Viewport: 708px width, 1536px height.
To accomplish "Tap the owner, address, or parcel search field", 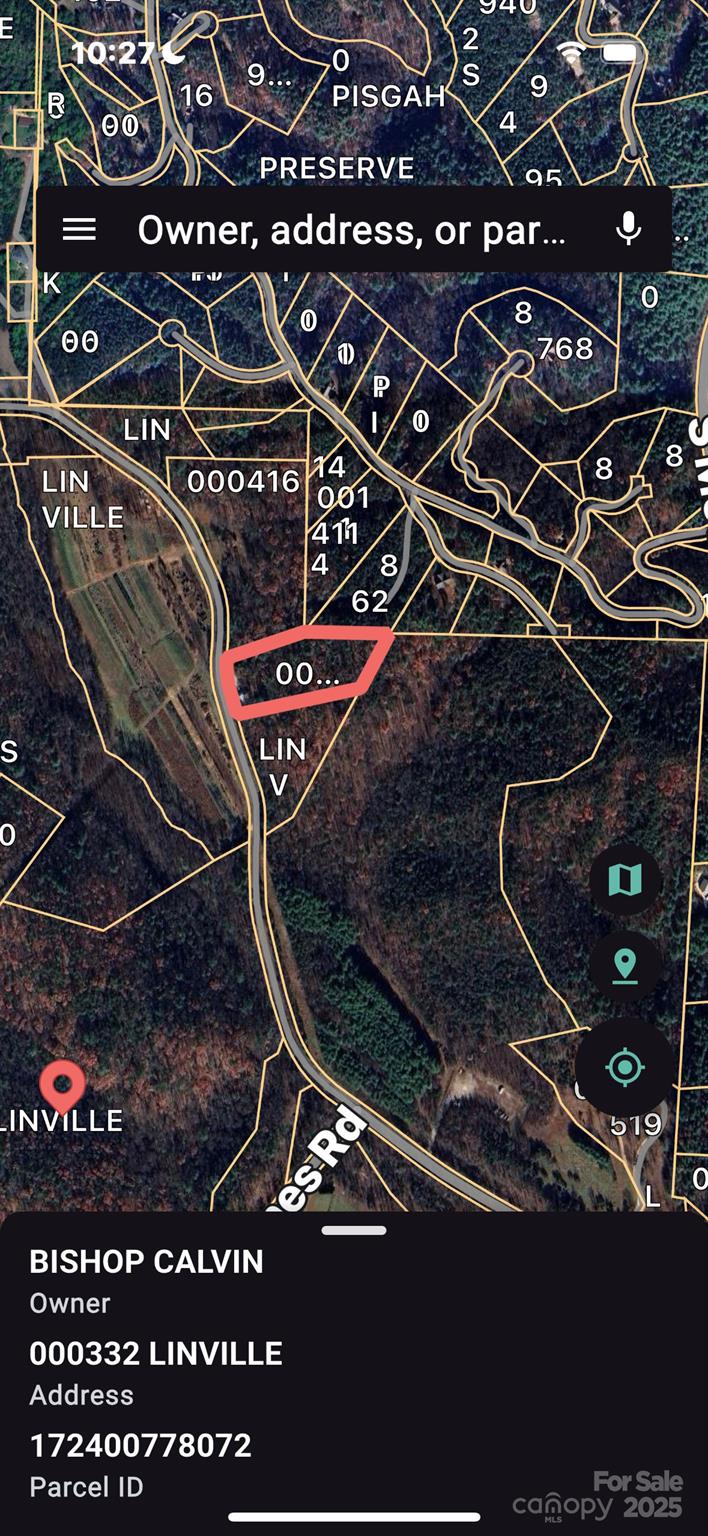I will coord(351,230).
